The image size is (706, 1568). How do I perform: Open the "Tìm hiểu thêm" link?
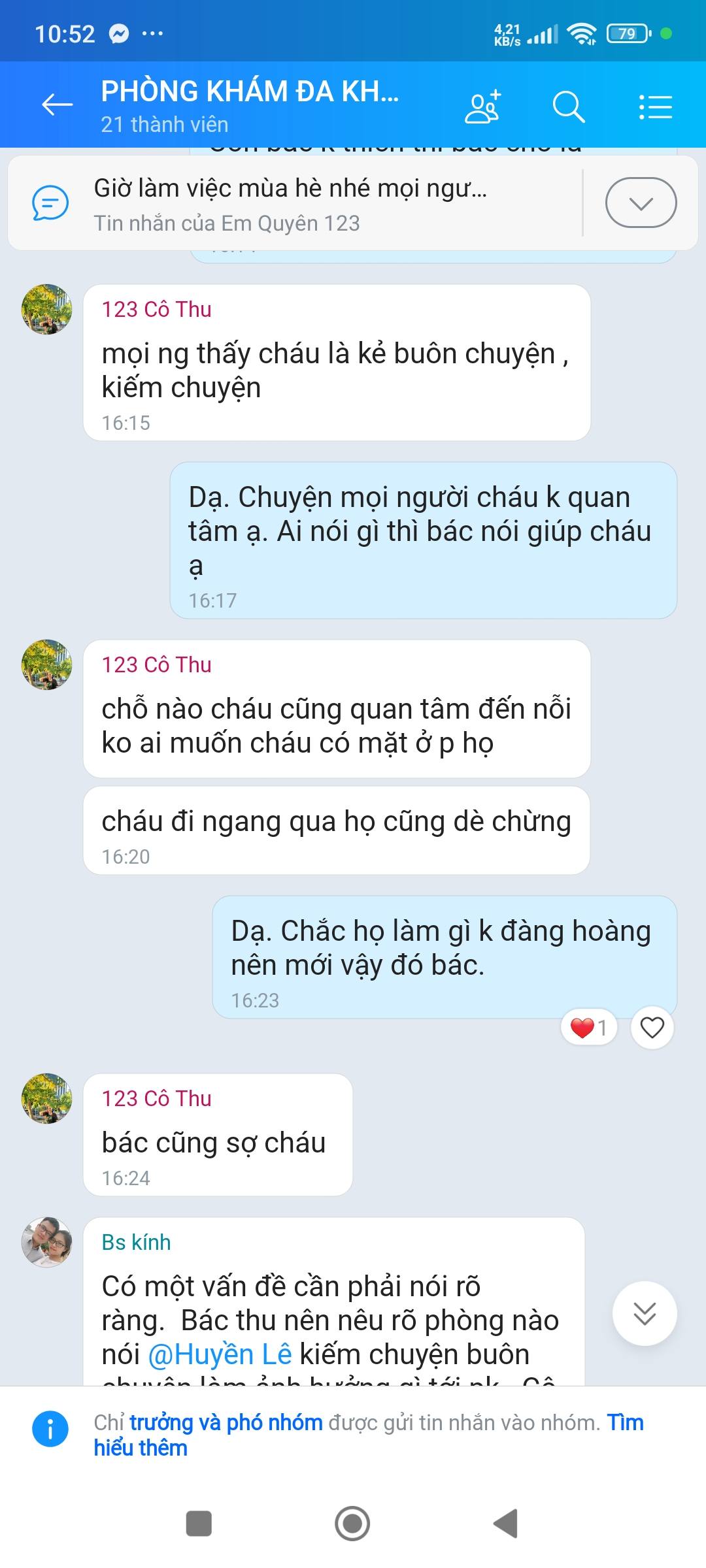(x=141, y=1448)
